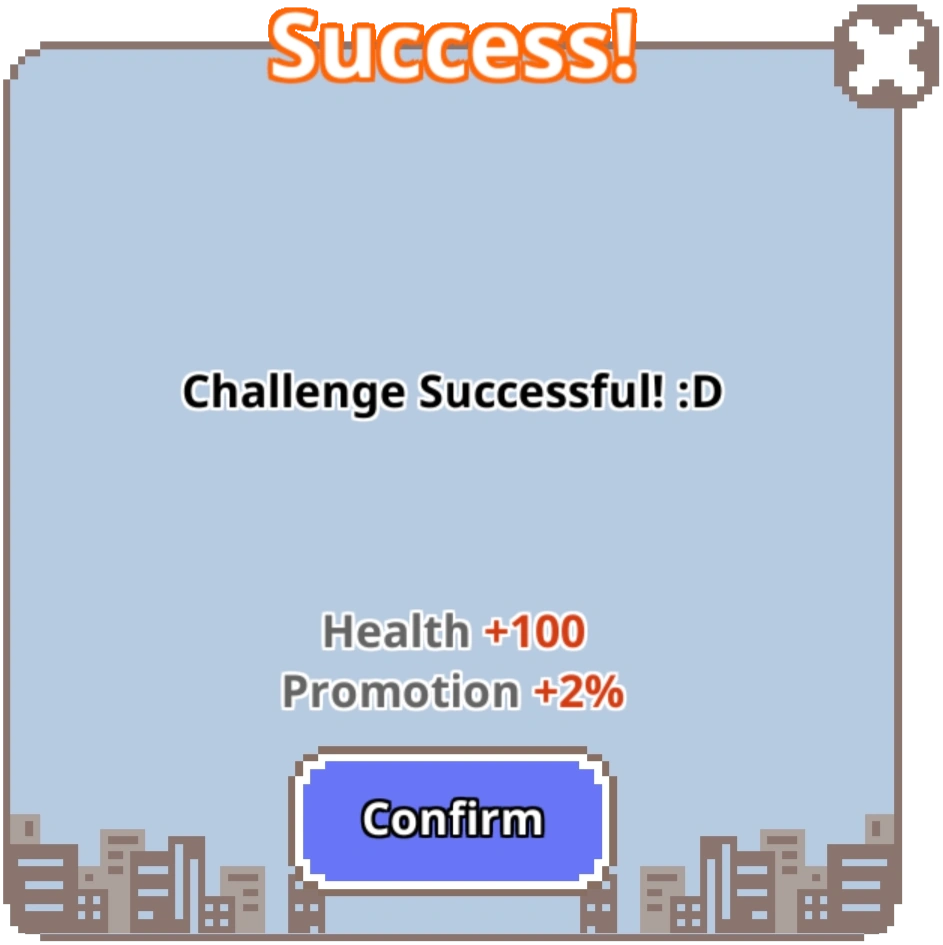Close the Success dialog

(885, 55)
